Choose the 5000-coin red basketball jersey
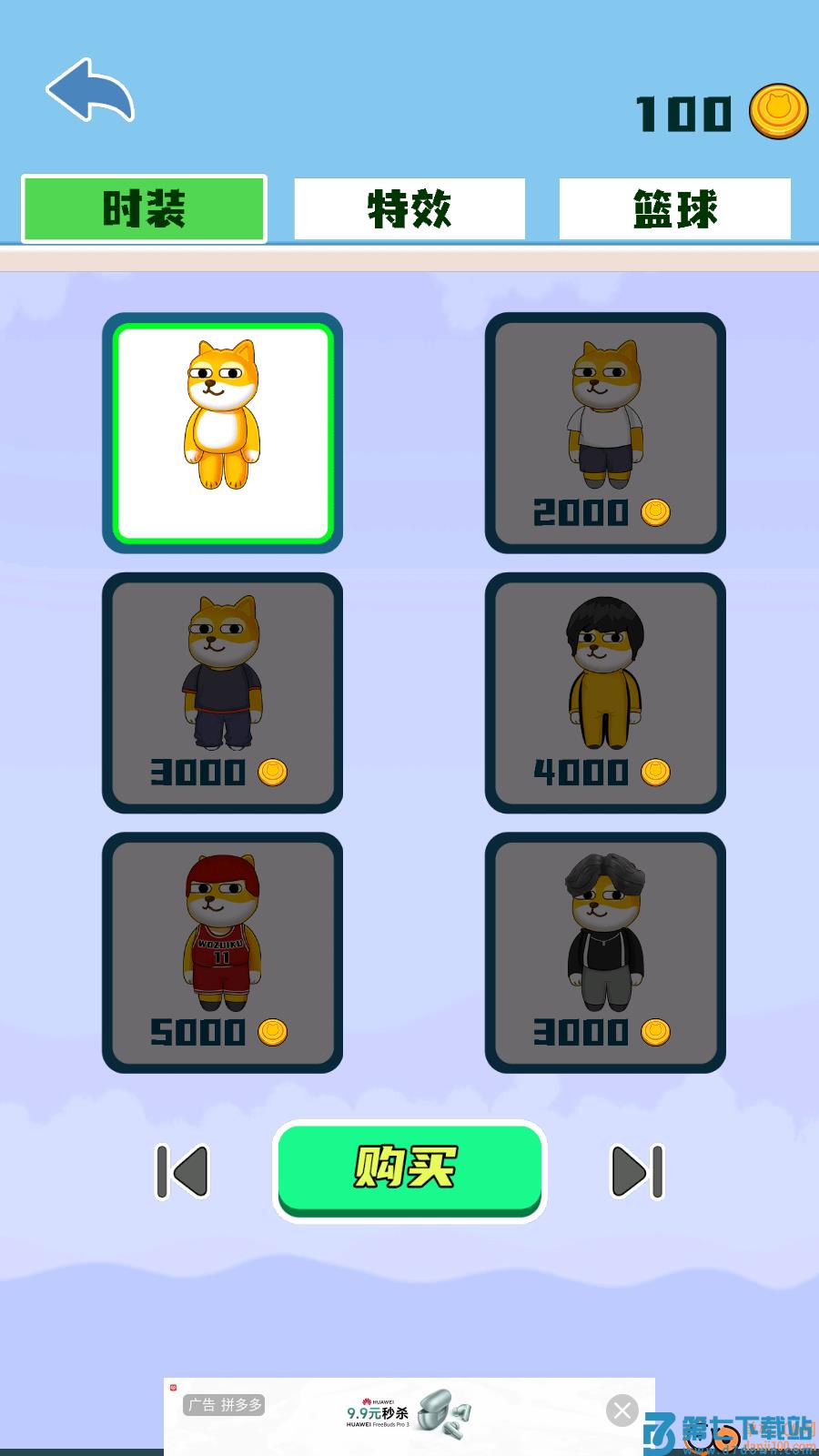Image resolution: width=819 pixels, height=1456 pixels. pyautogui.click(x=222, y=952)
